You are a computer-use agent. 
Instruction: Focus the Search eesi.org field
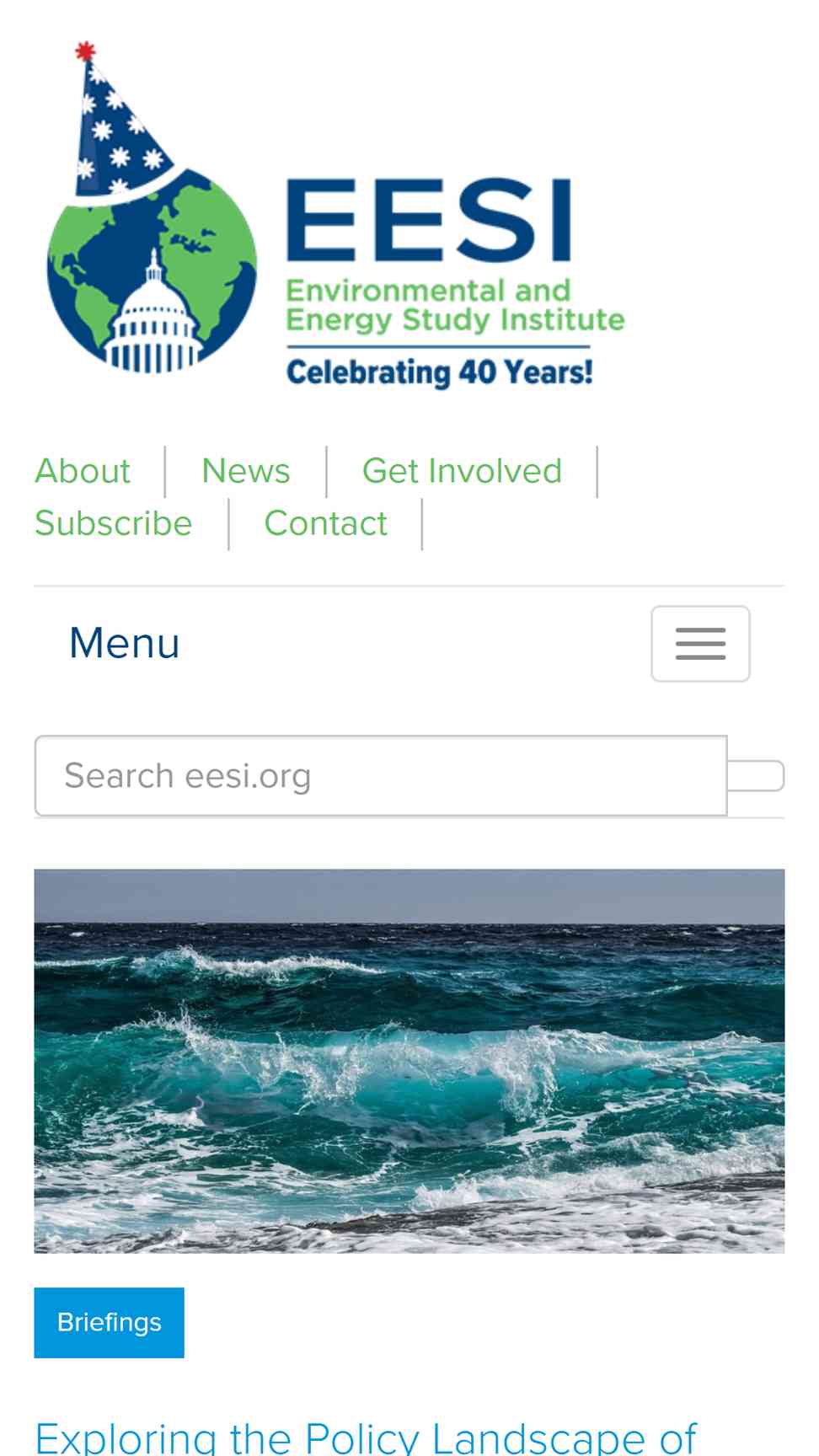click(381, 776)
